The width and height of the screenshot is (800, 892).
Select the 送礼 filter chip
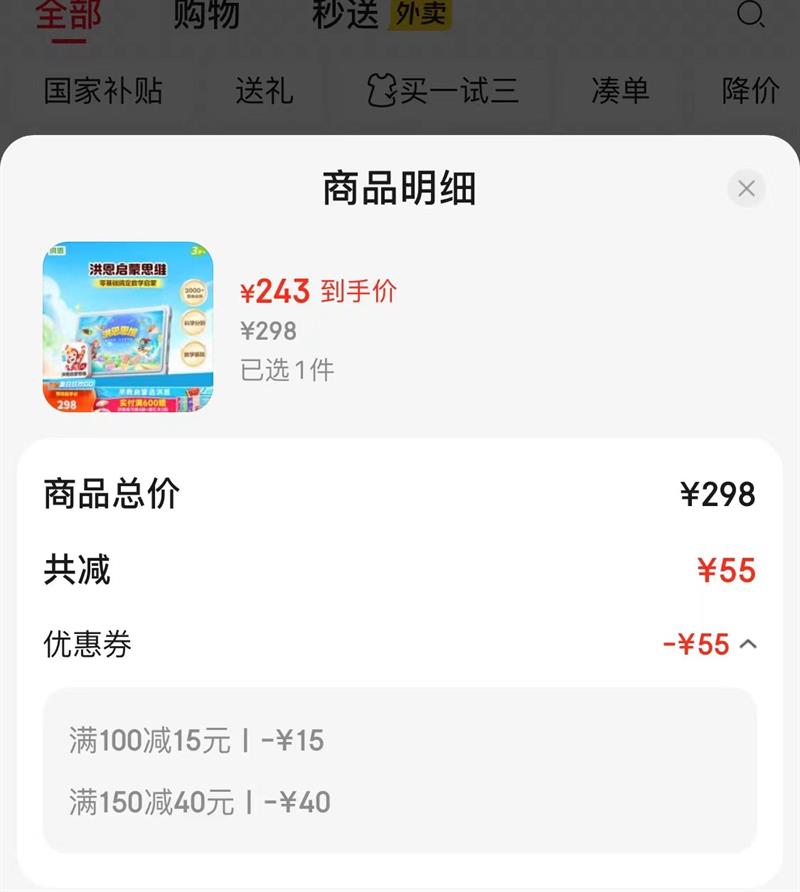point(264,91)
